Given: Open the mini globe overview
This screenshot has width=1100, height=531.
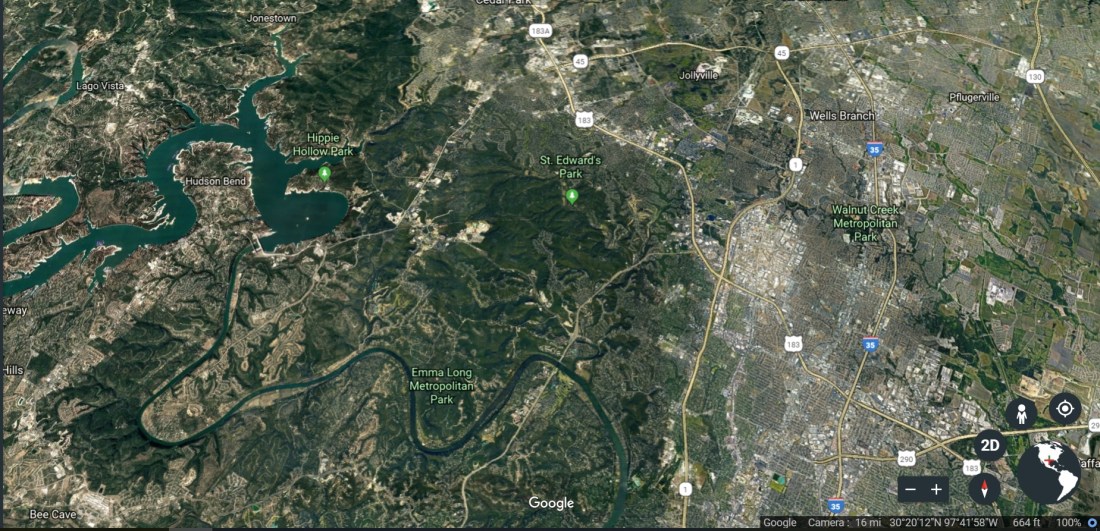Looking at the screenshot, I should [x=1049, y=473].
